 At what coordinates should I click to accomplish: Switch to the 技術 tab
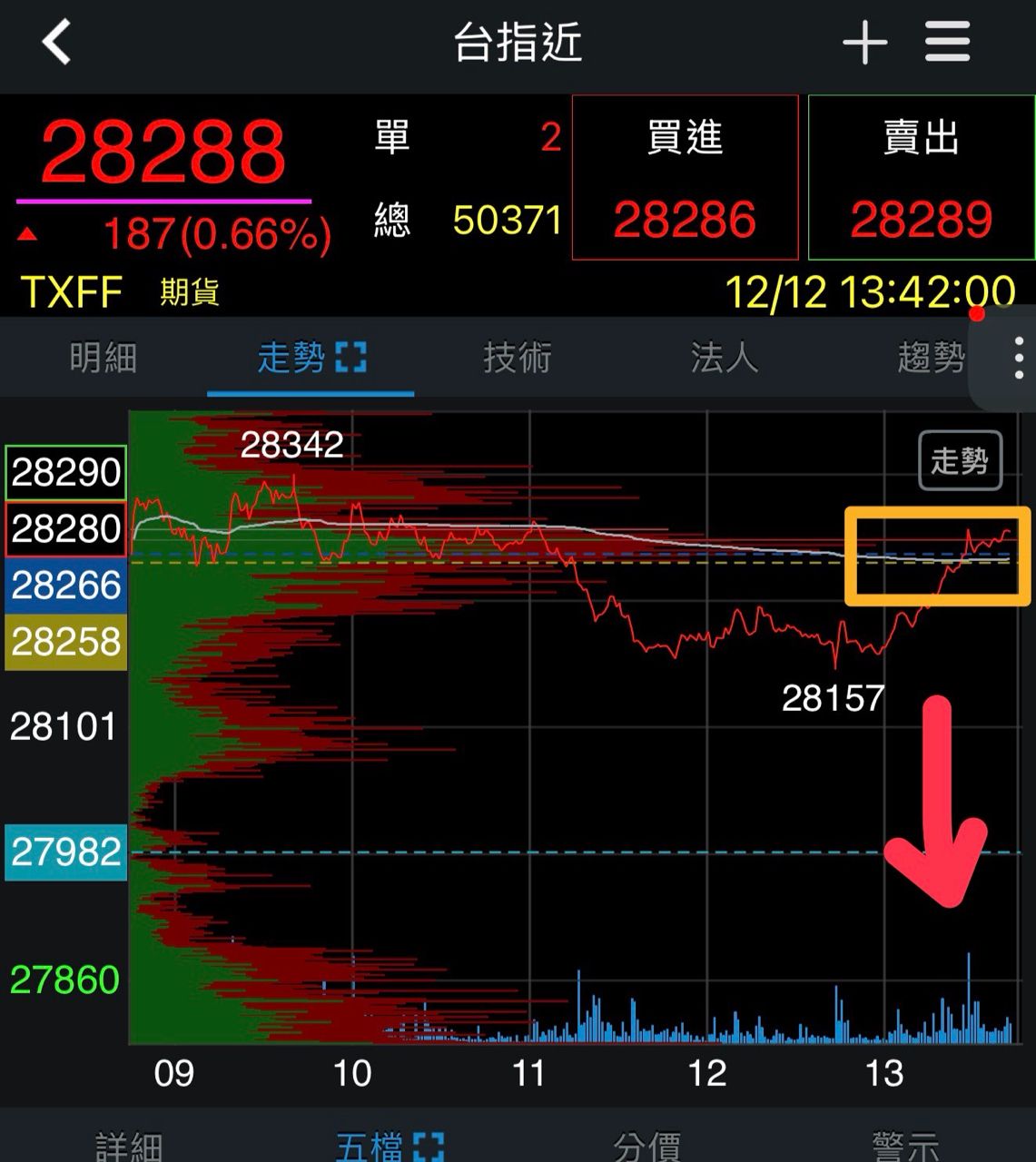pos(518,358)
